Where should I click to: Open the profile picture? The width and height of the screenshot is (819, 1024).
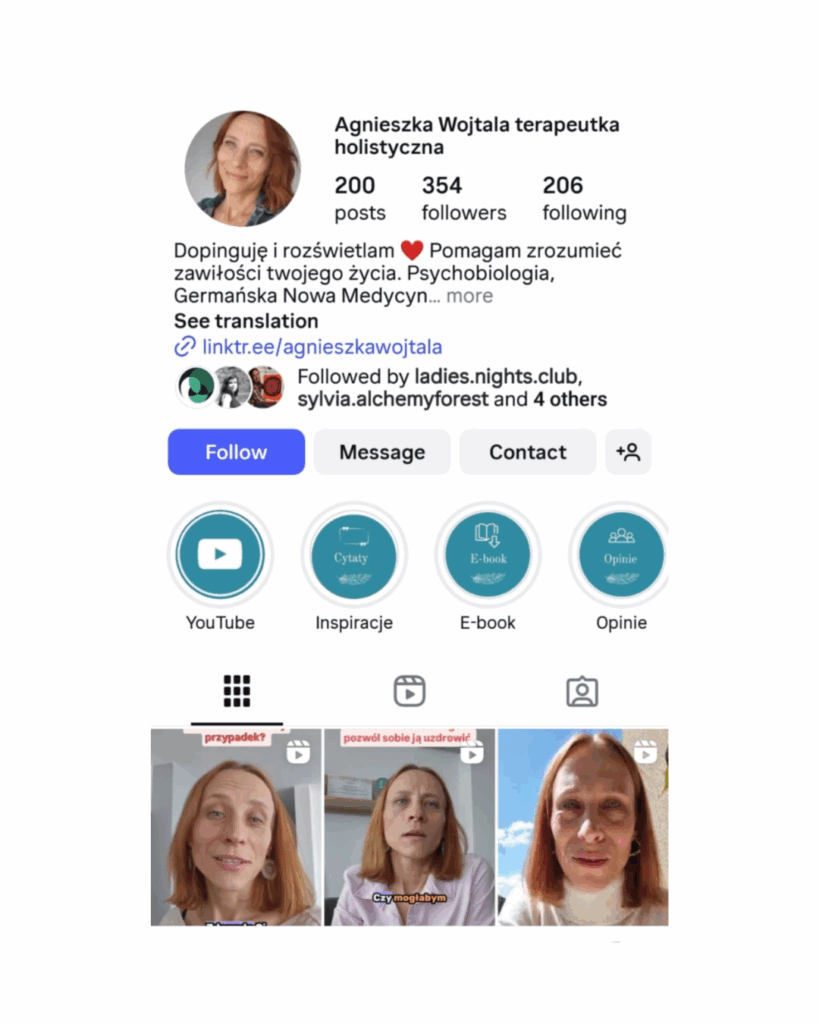point(243,168)
